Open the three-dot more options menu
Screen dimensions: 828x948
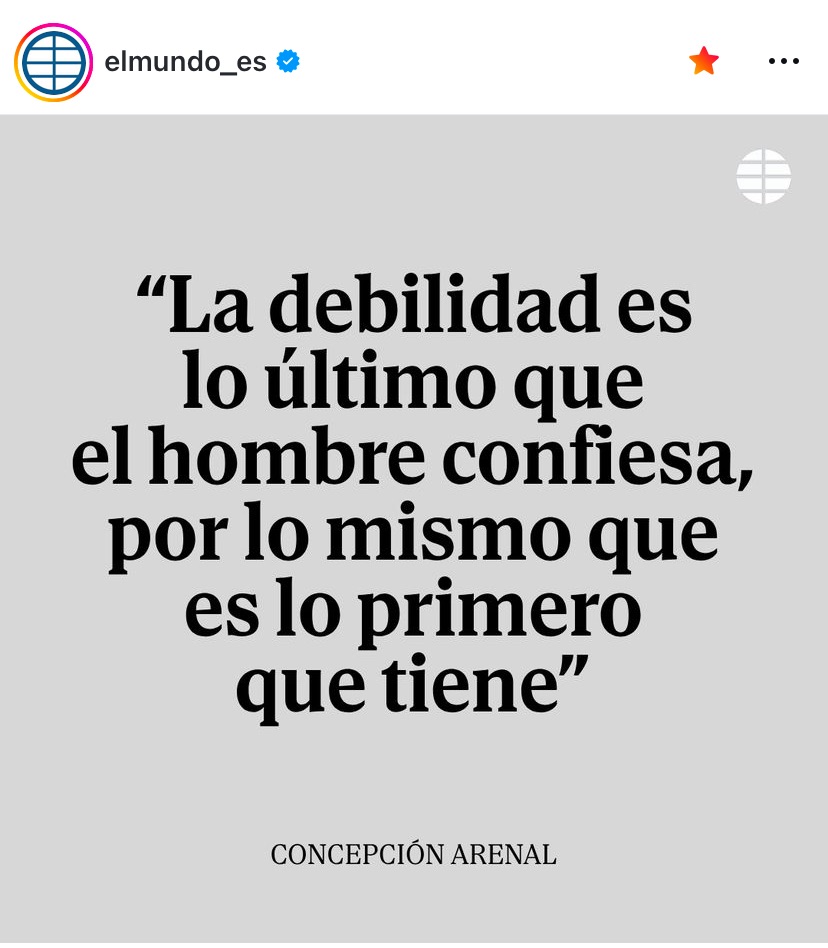coord(784,62)
